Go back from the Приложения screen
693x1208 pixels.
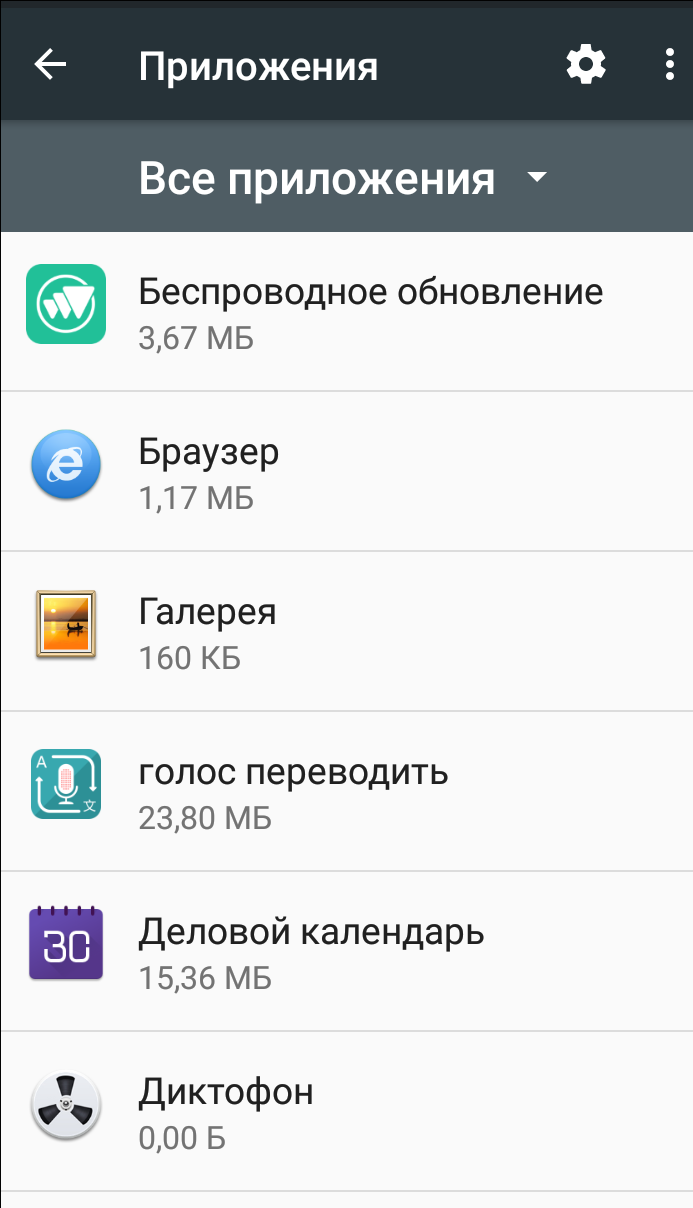(x=50, y=65)
